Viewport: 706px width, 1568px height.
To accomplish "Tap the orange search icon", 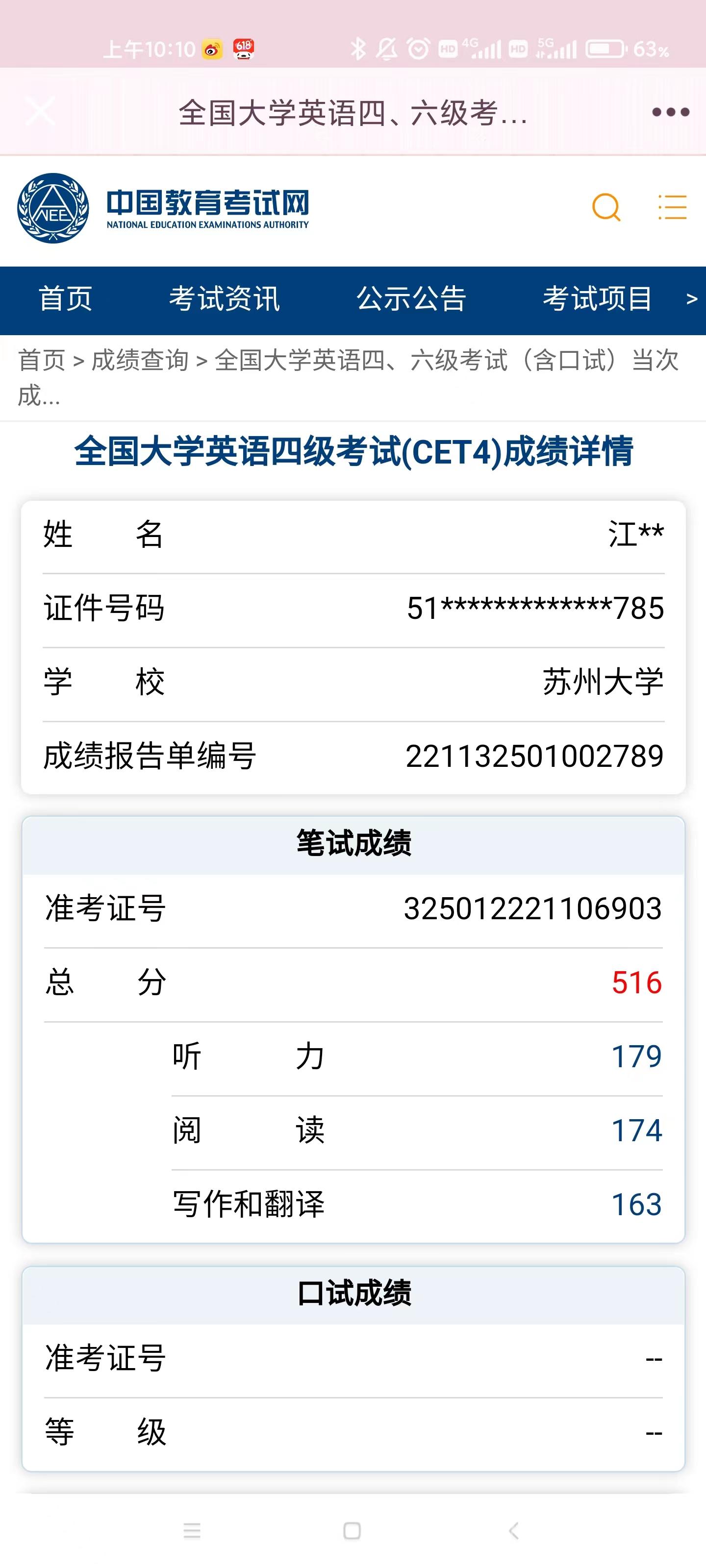I will 606,208.
